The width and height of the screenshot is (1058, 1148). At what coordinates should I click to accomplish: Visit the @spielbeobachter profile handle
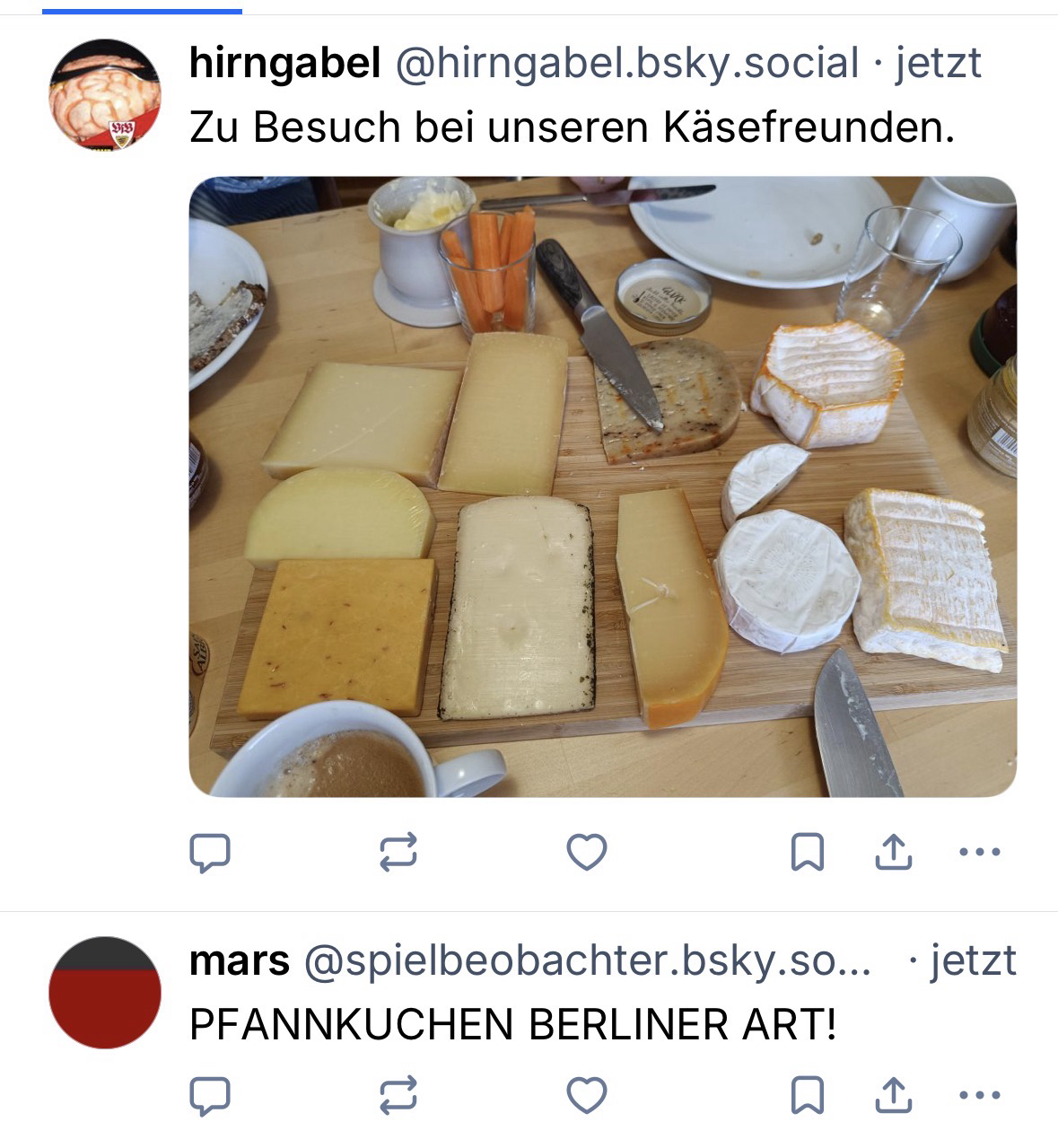coord(588,961)
